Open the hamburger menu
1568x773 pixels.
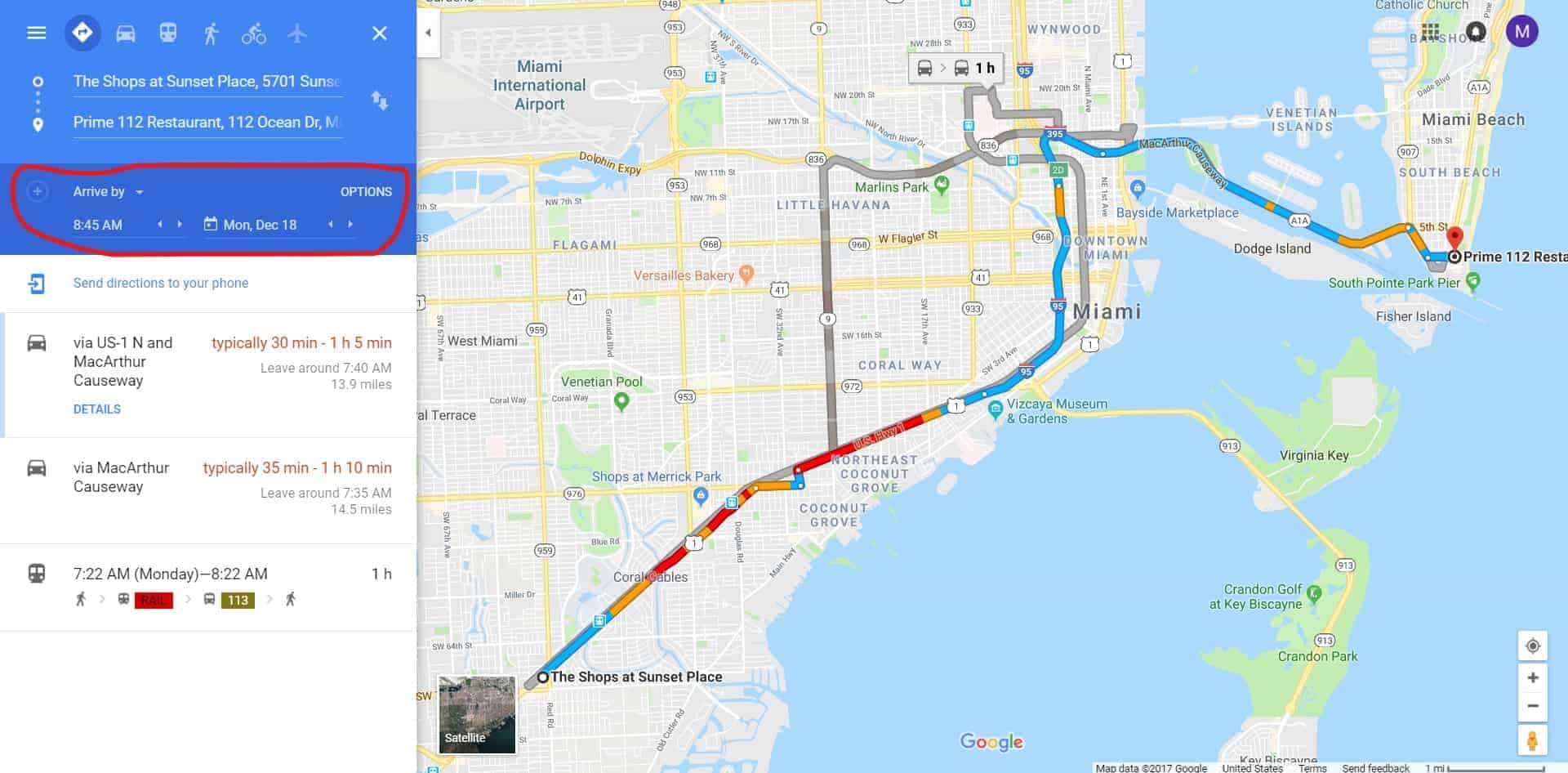point(37,34)
